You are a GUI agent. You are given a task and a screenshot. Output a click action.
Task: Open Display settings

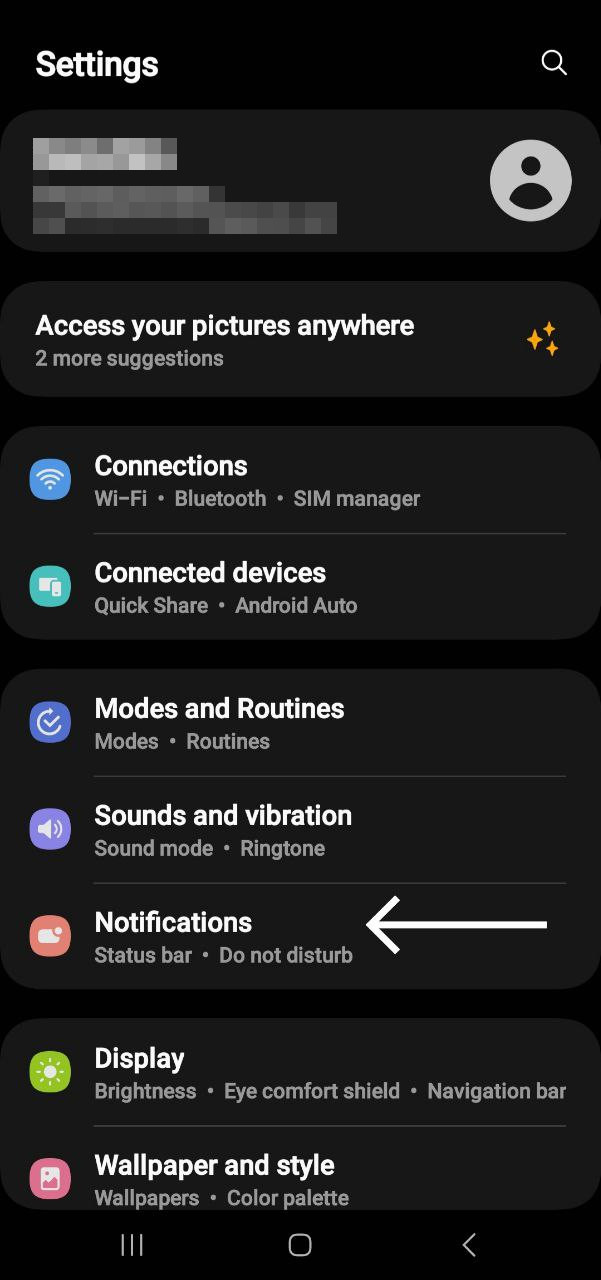coord(300,1073)
